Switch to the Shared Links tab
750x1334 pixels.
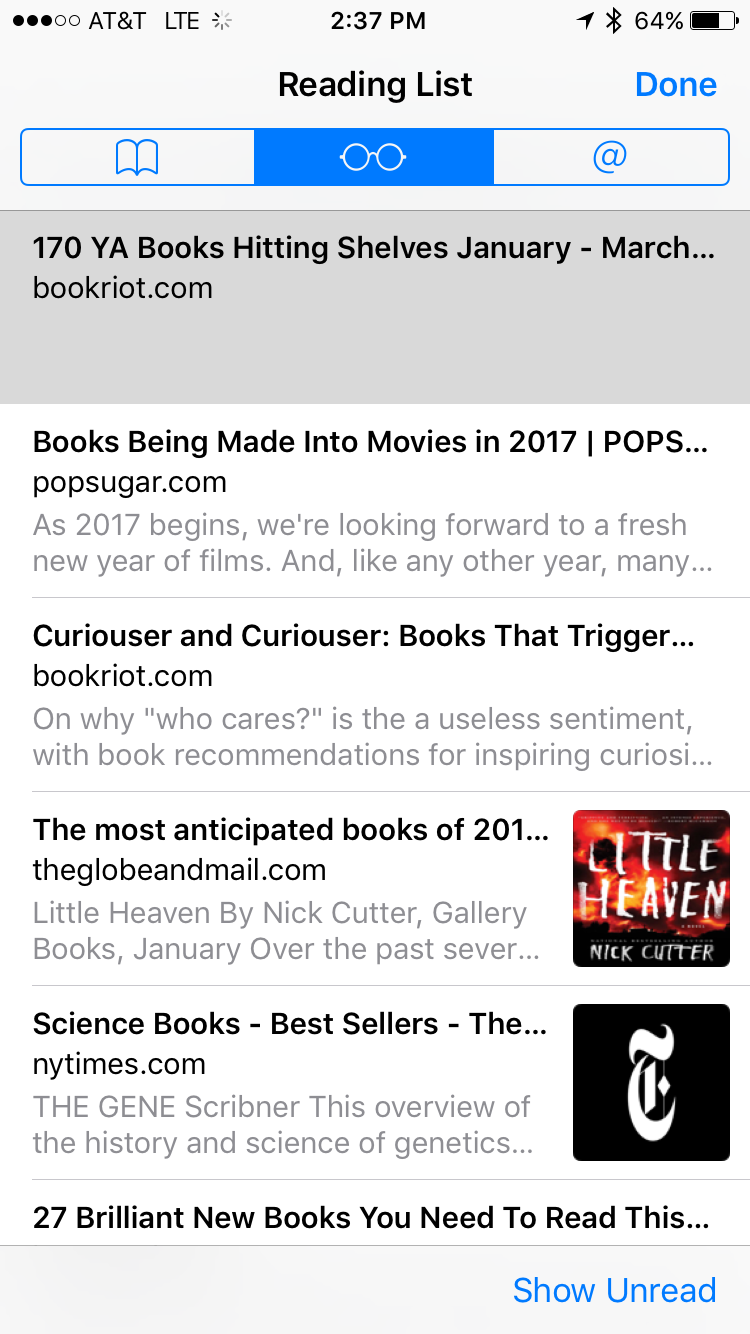pyautogui.click(x=610, y=157)
